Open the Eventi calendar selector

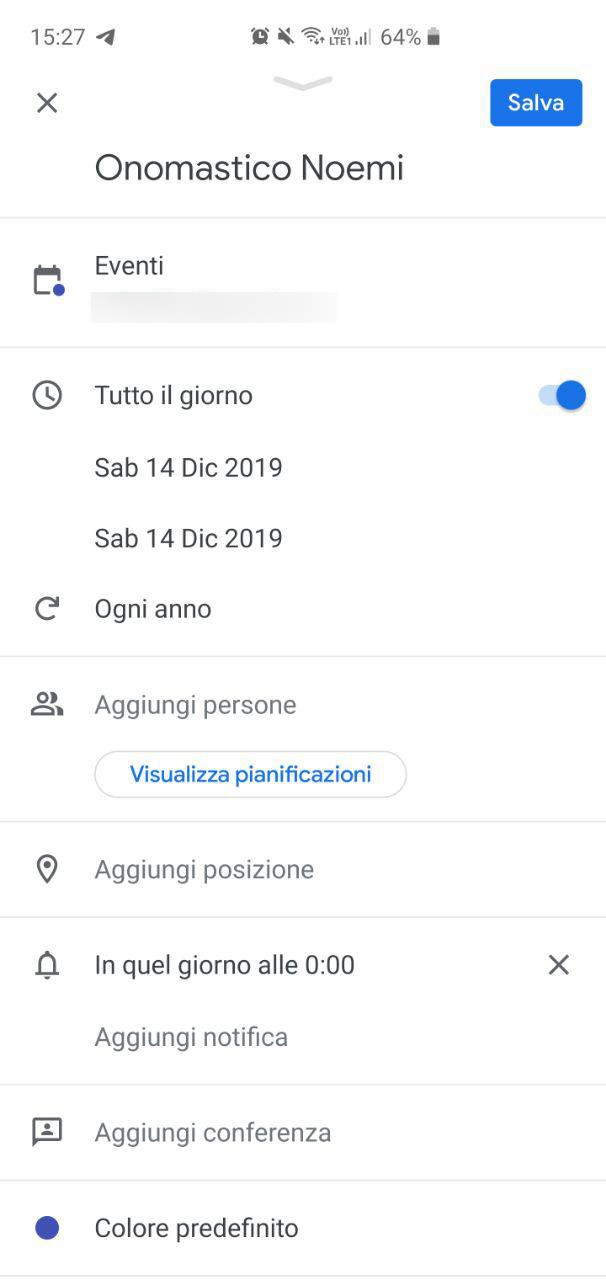point(303,283)
